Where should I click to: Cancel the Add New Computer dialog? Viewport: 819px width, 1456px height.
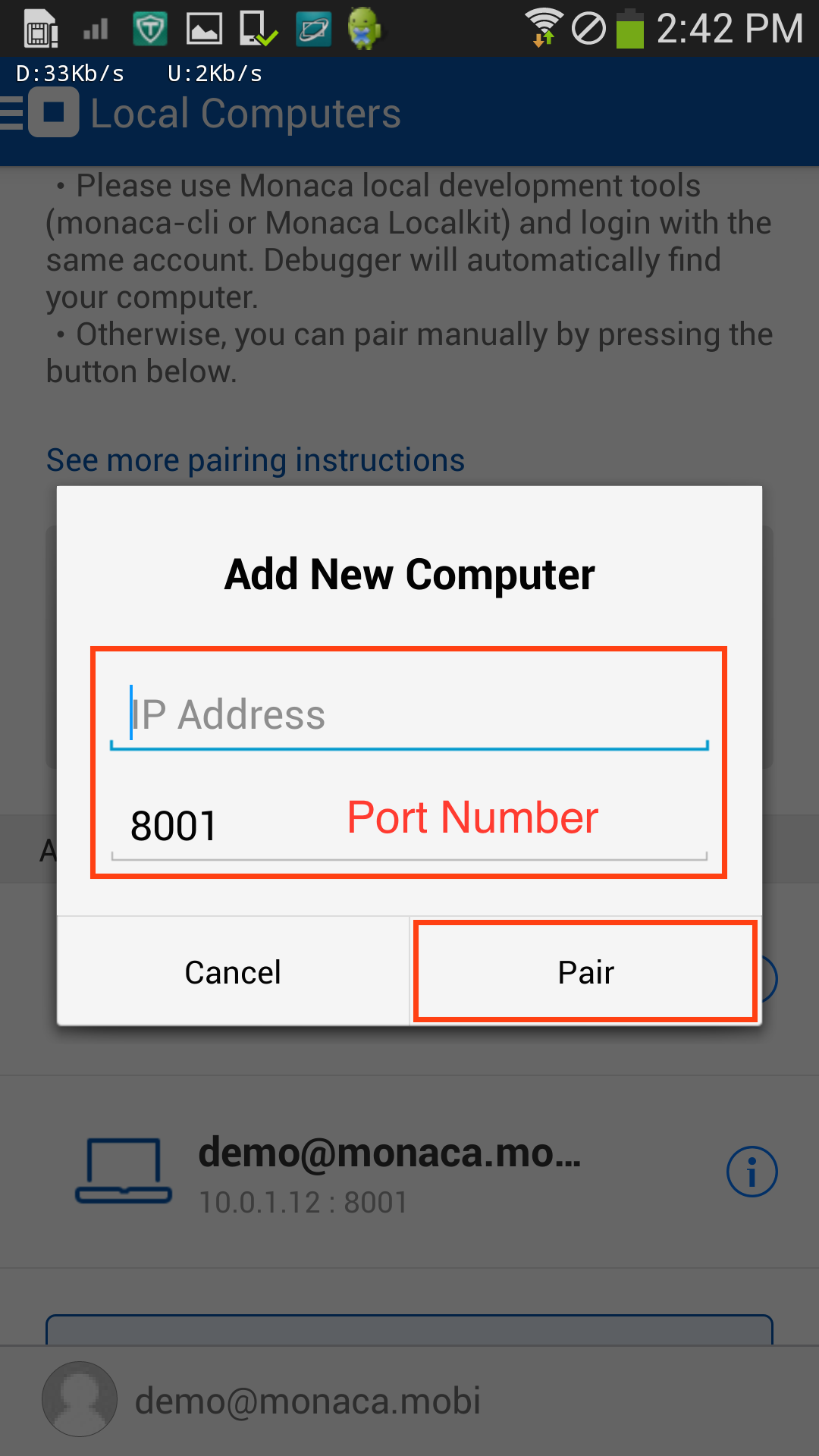click(233, 972)
